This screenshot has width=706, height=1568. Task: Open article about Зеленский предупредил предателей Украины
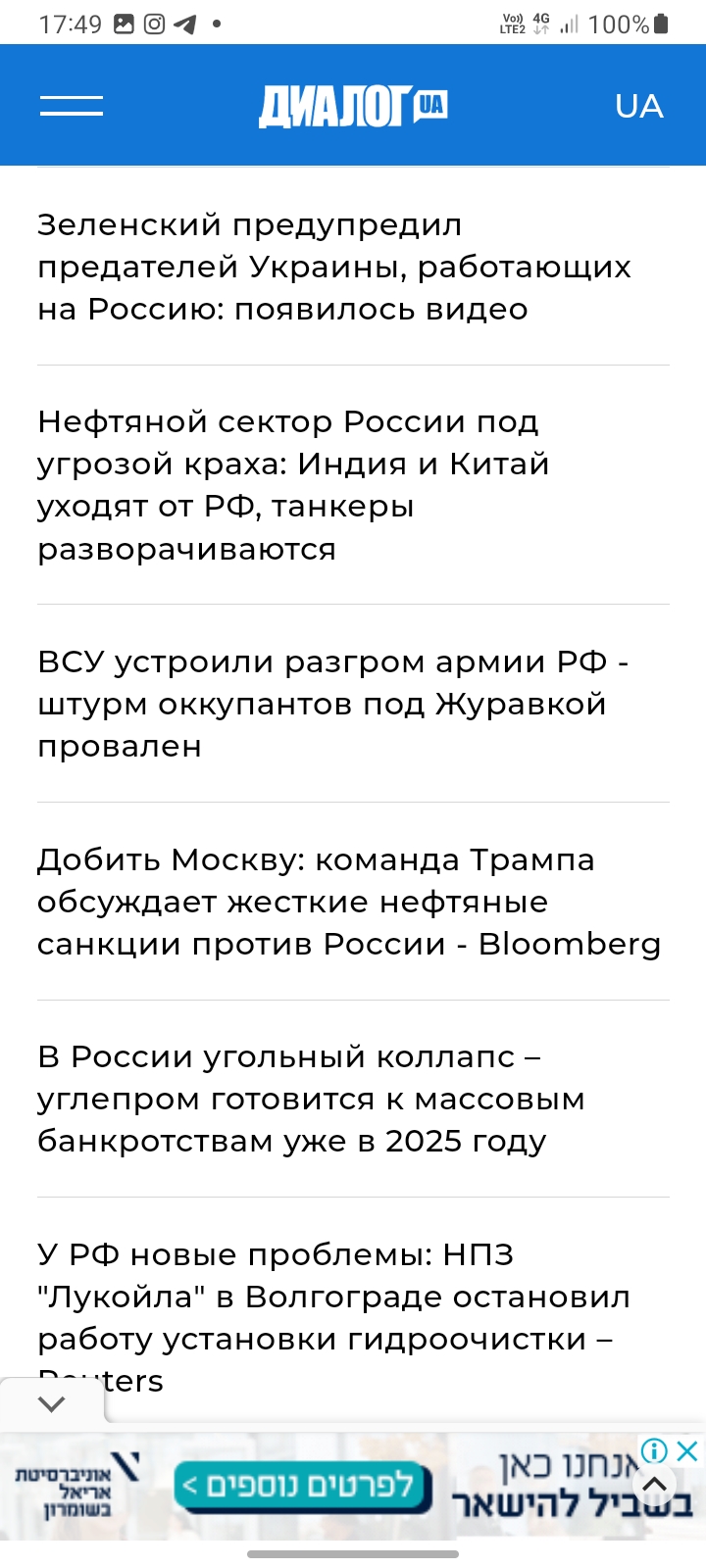(334, 267)
